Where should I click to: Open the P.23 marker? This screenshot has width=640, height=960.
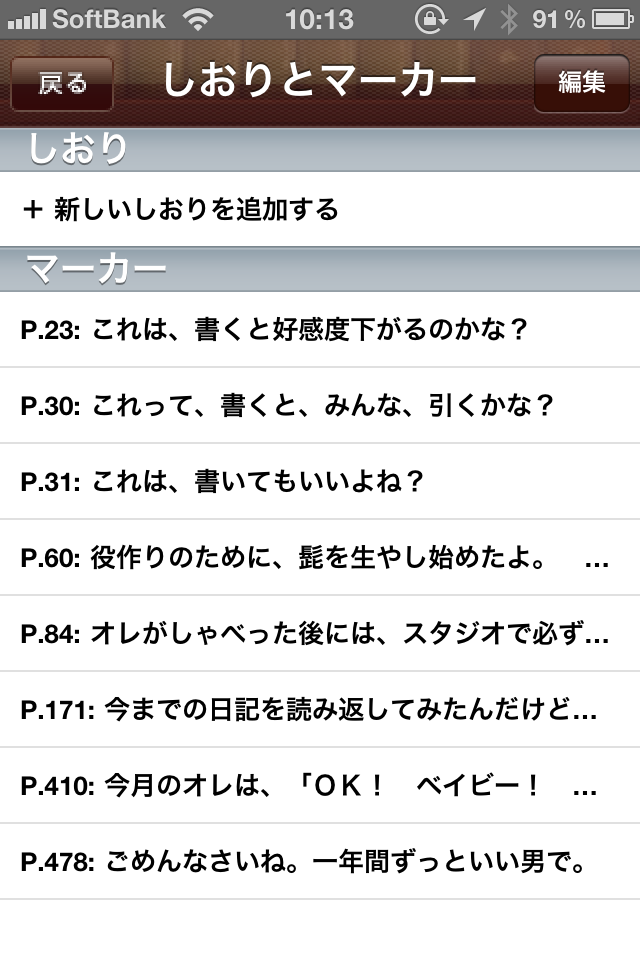(x=320, y=330)
